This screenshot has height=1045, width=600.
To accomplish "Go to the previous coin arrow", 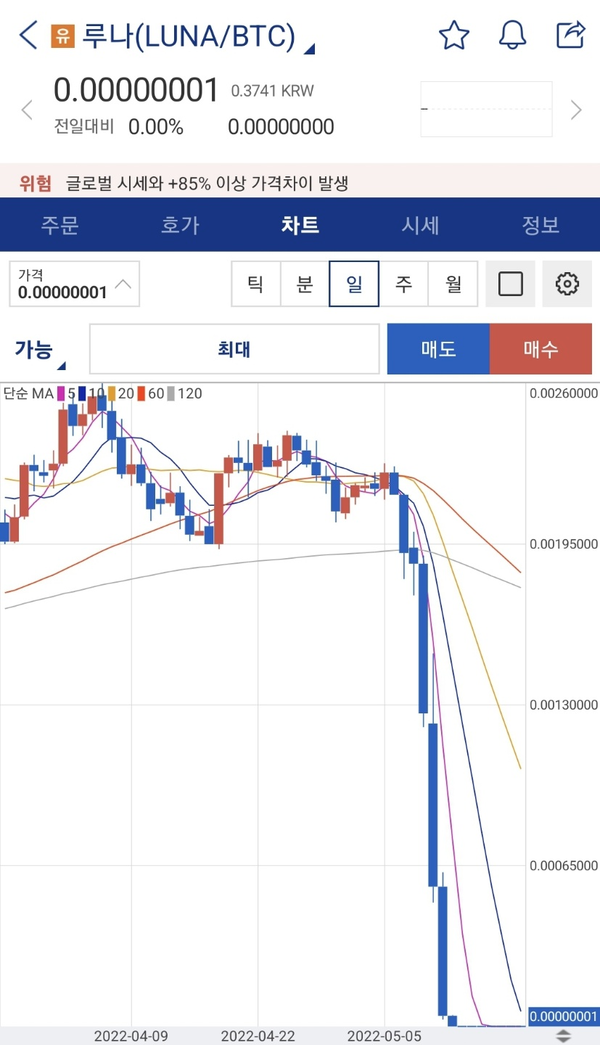I will (27, 110).
